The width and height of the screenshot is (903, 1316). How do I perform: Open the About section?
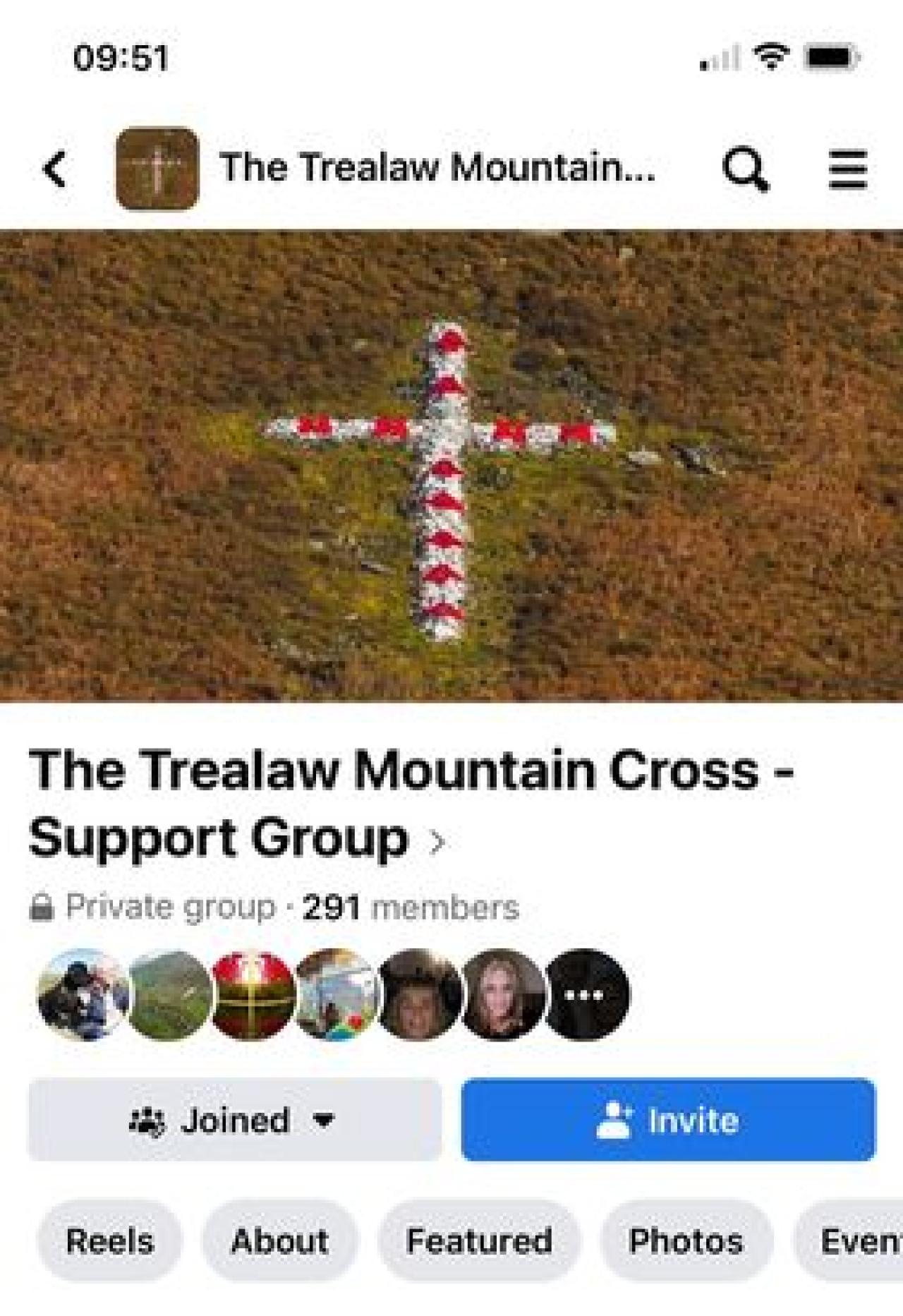(x=279, y=1241)
